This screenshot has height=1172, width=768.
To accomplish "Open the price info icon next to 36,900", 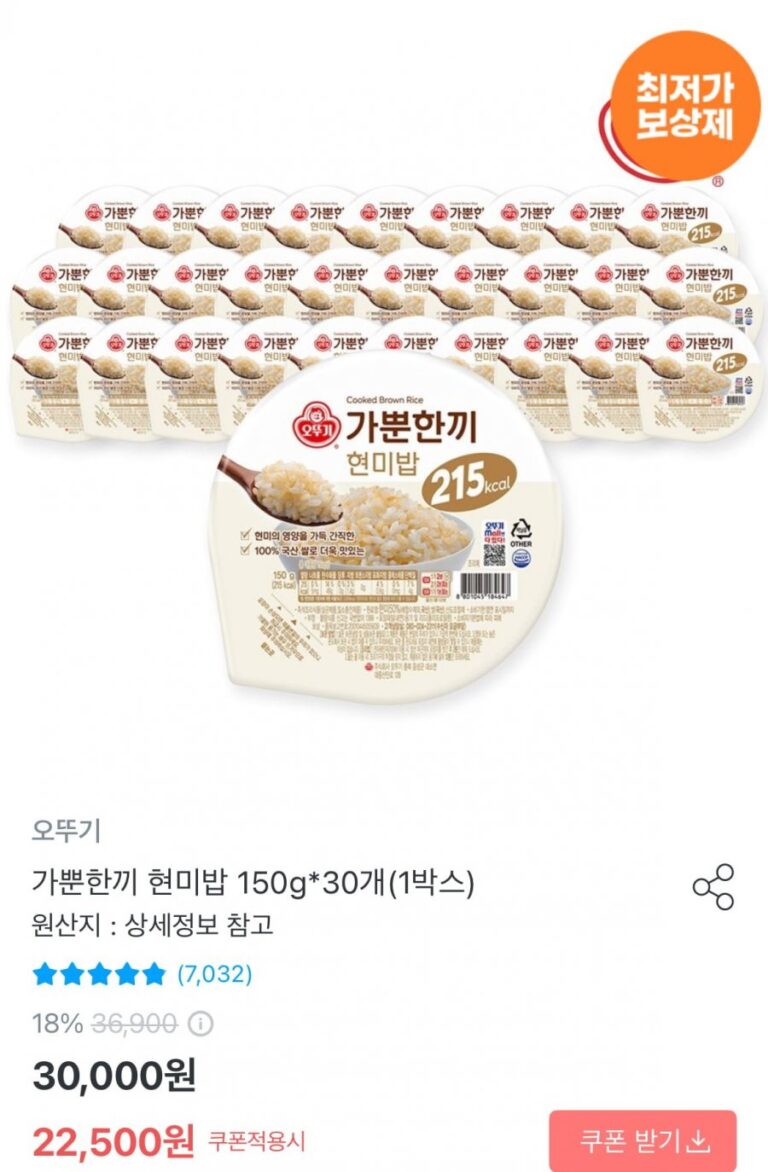I will click(201, 1023).
